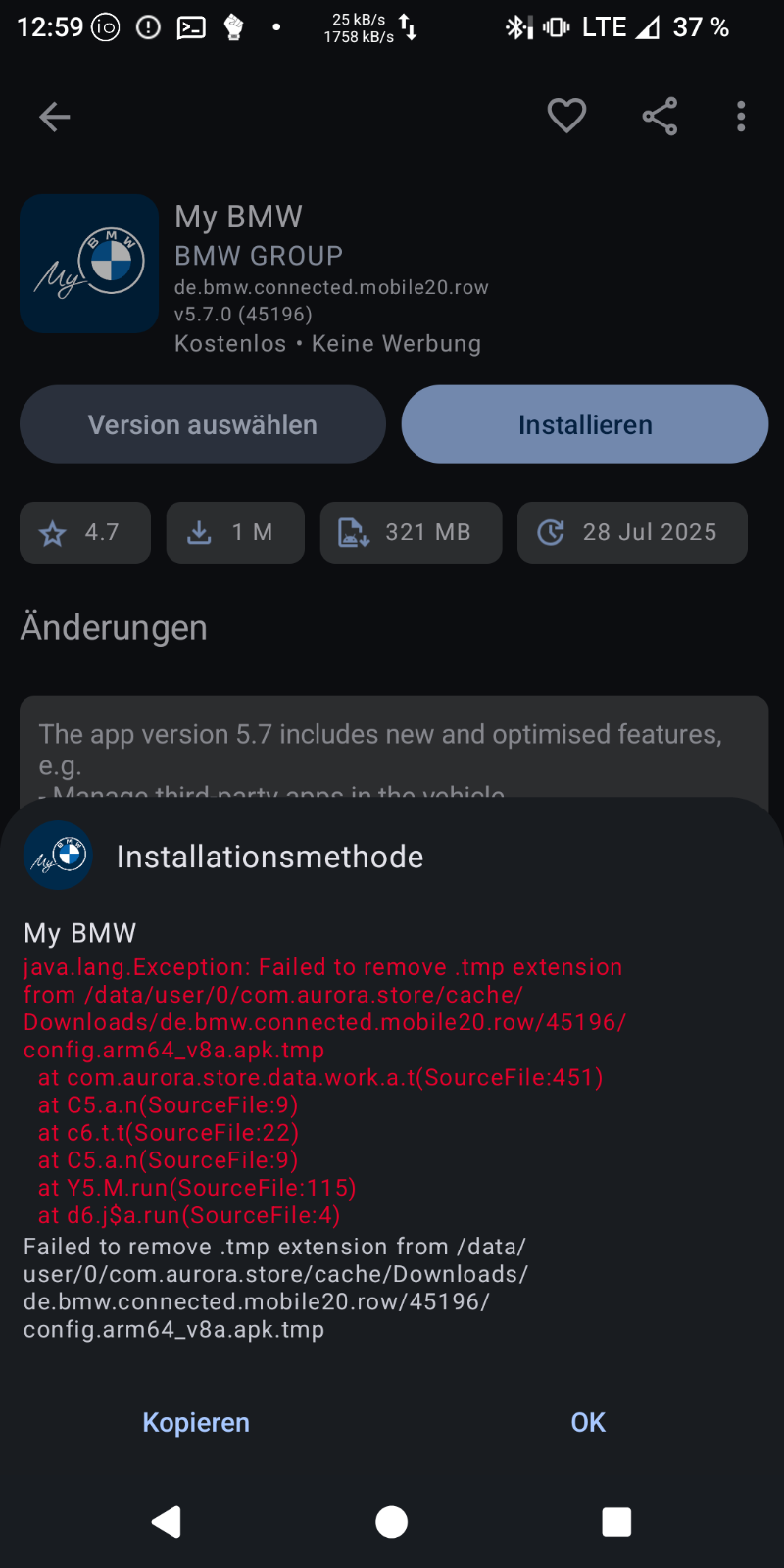Tap the system home button

[x=391, y=1522]
